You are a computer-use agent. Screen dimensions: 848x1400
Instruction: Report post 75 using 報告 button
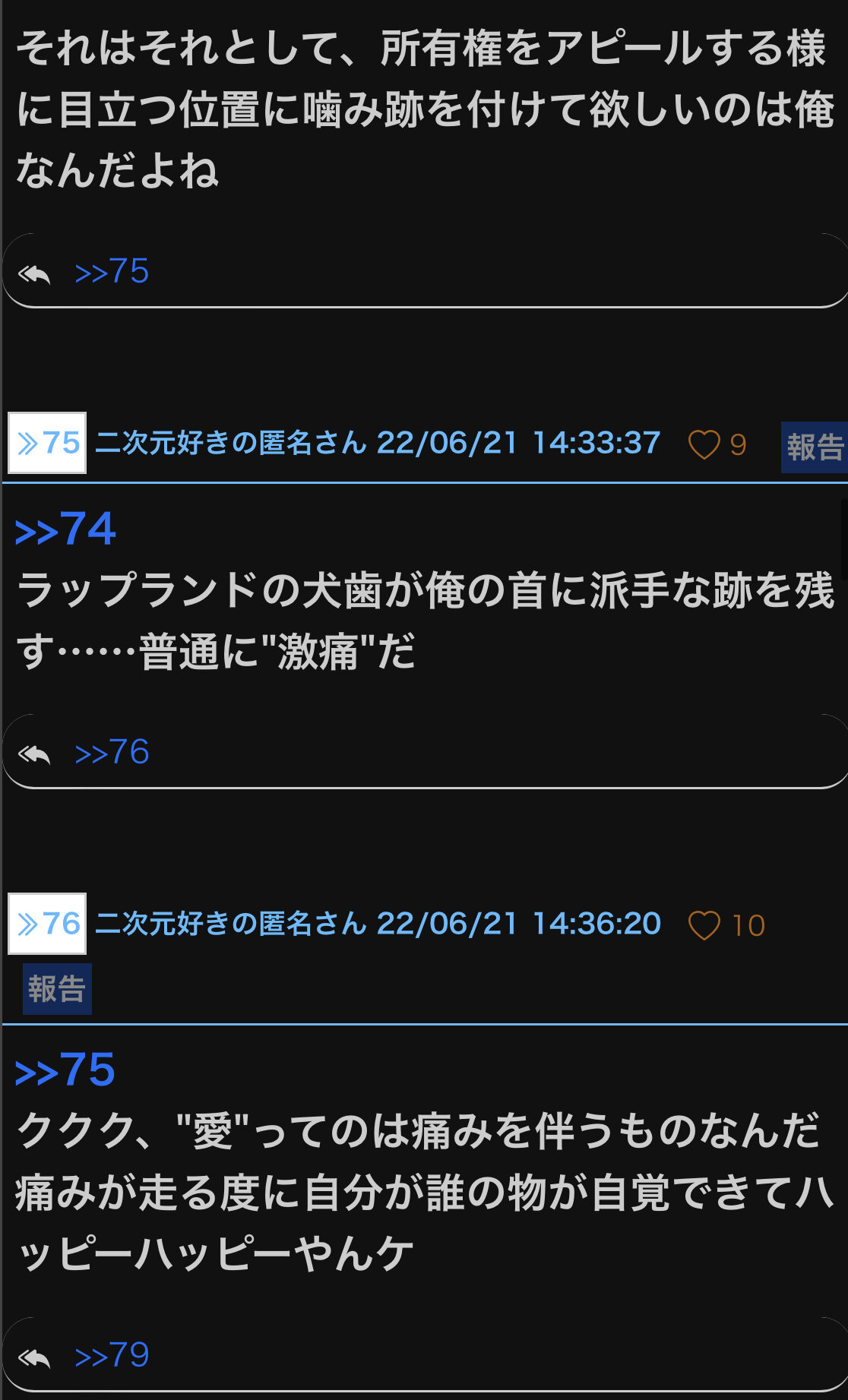pos(815,447)
